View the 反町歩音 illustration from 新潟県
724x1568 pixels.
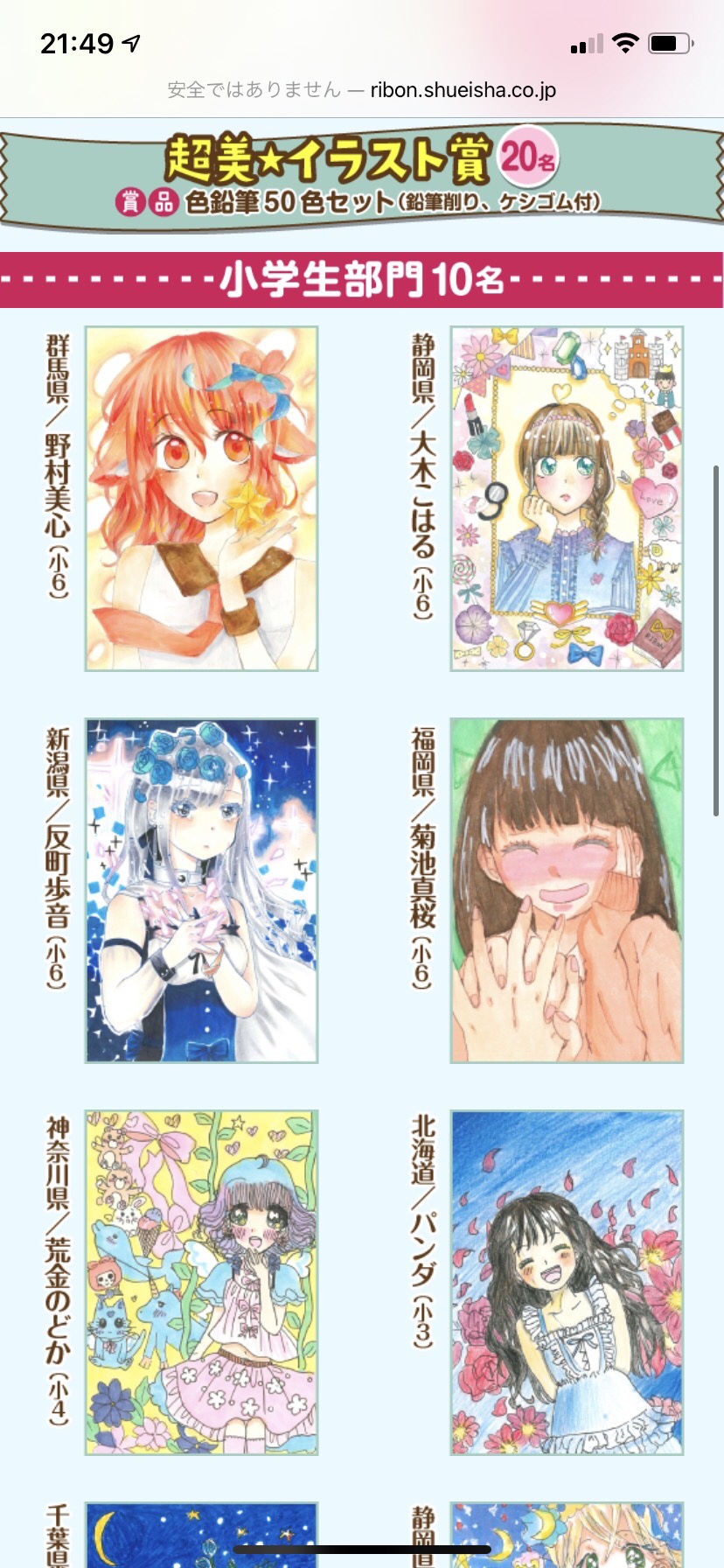pyautogui.click(x=201, y=891)
